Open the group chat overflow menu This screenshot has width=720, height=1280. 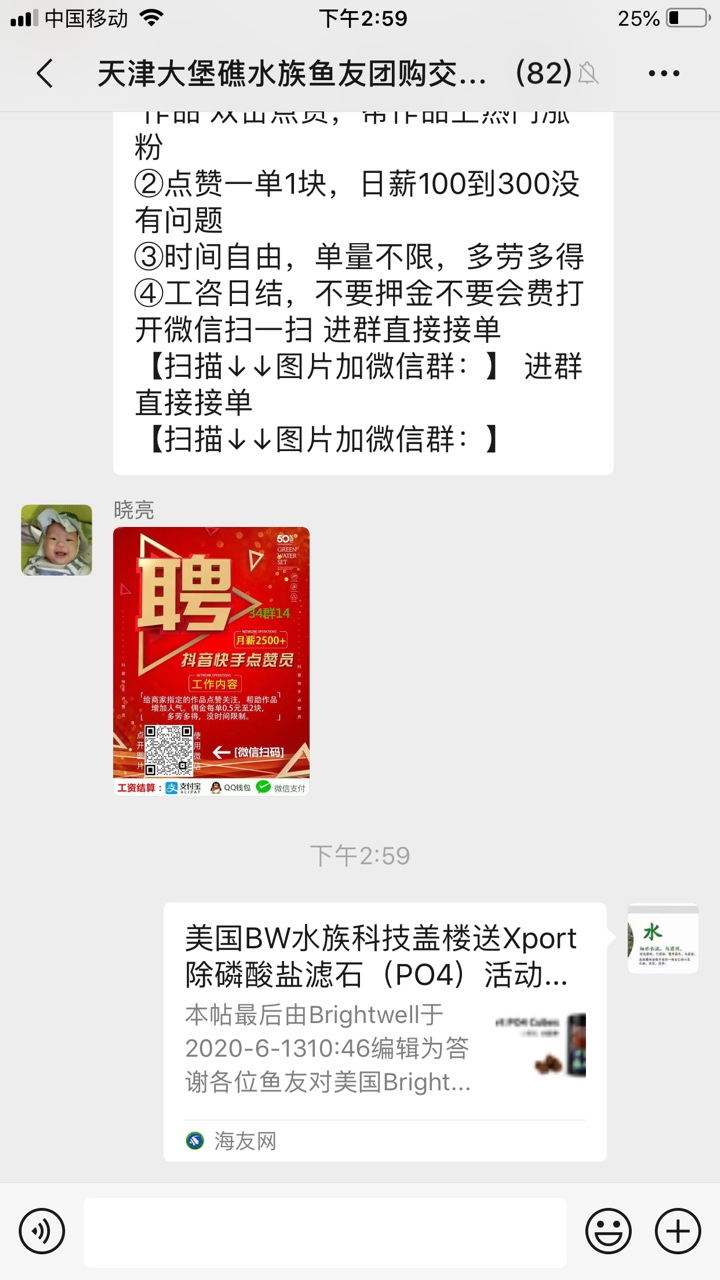[664, 73]
